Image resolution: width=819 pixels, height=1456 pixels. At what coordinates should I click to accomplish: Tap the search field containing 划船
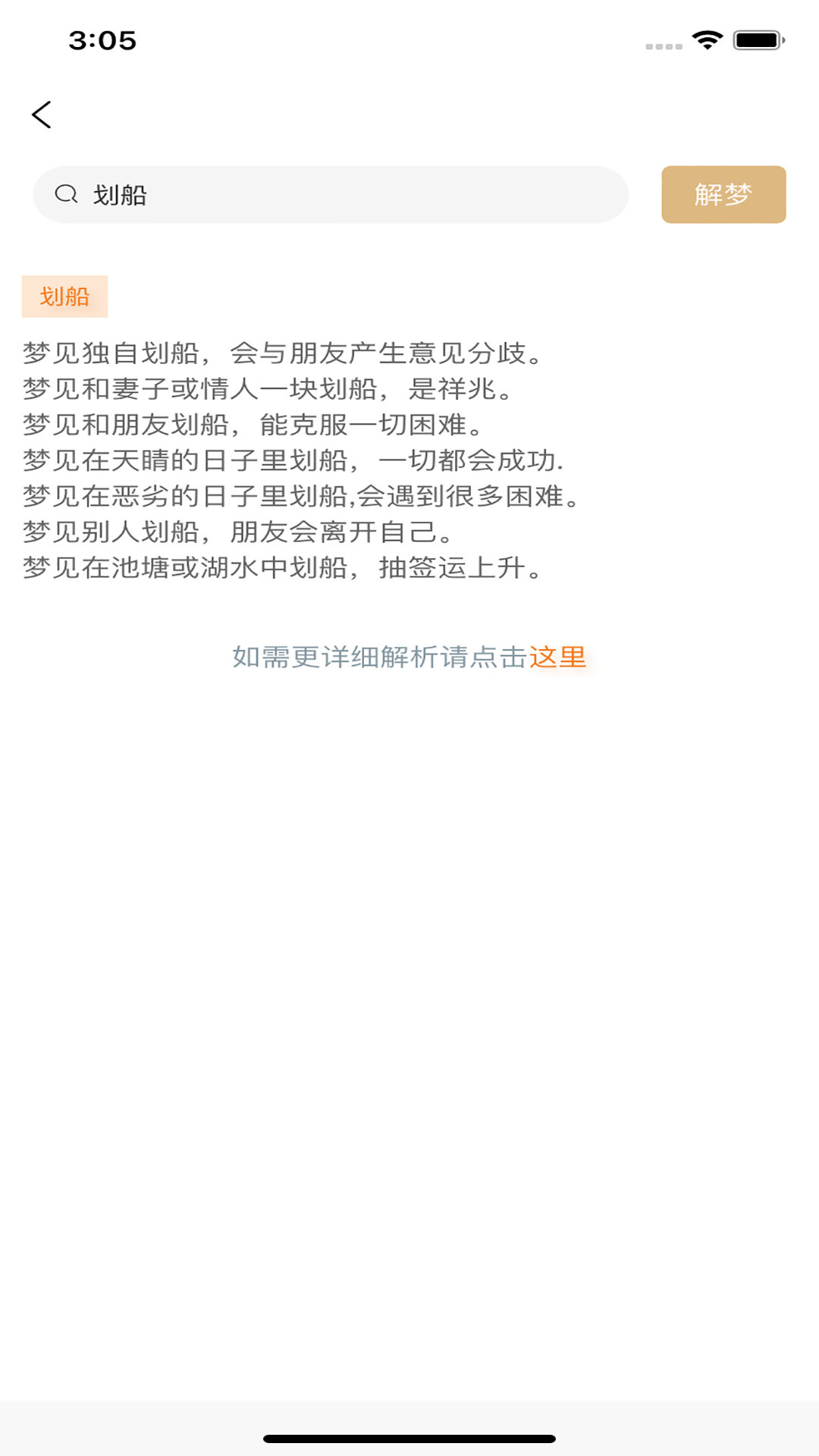pos(331,195)
